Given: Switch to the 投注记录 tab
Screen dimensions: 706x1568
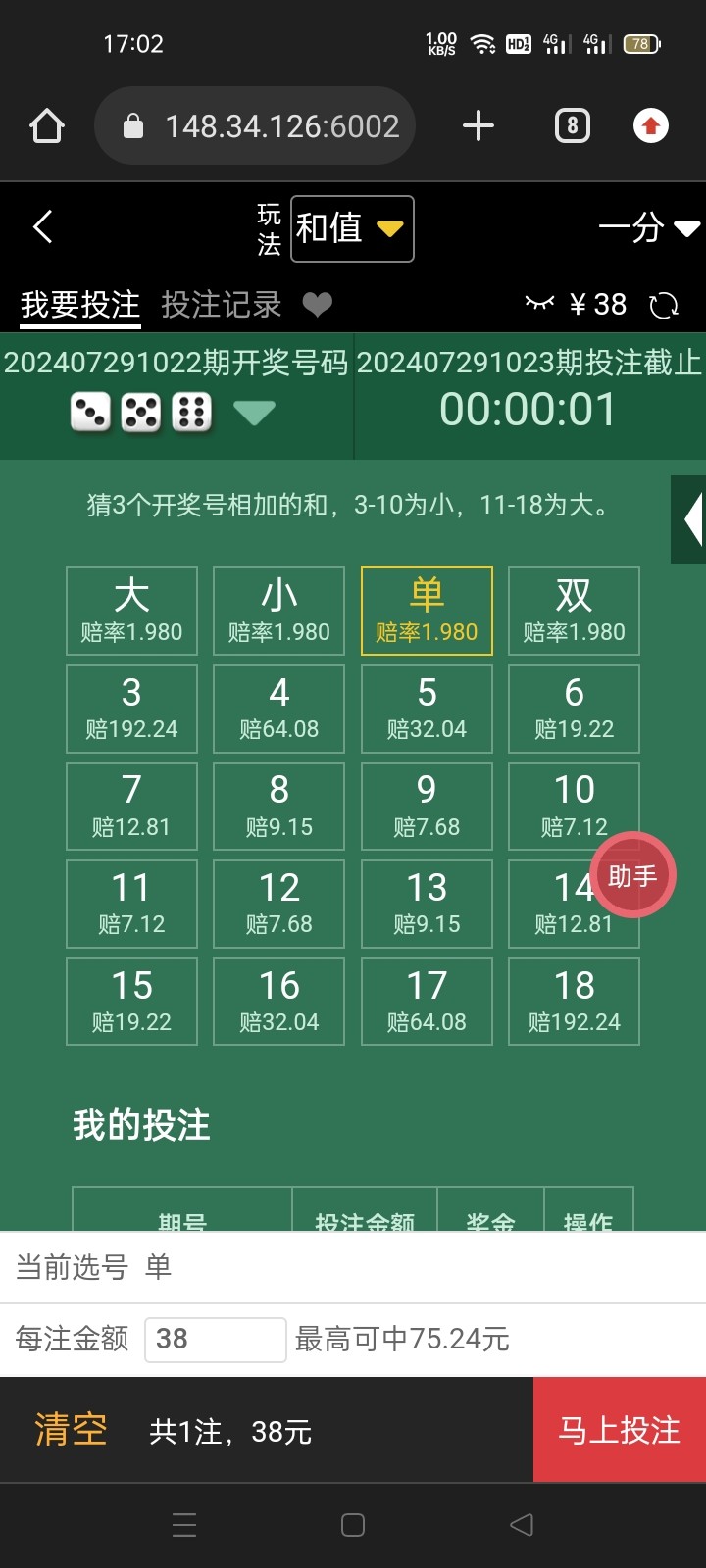Looking at the screenshot, I should click(x=221, y=305).
